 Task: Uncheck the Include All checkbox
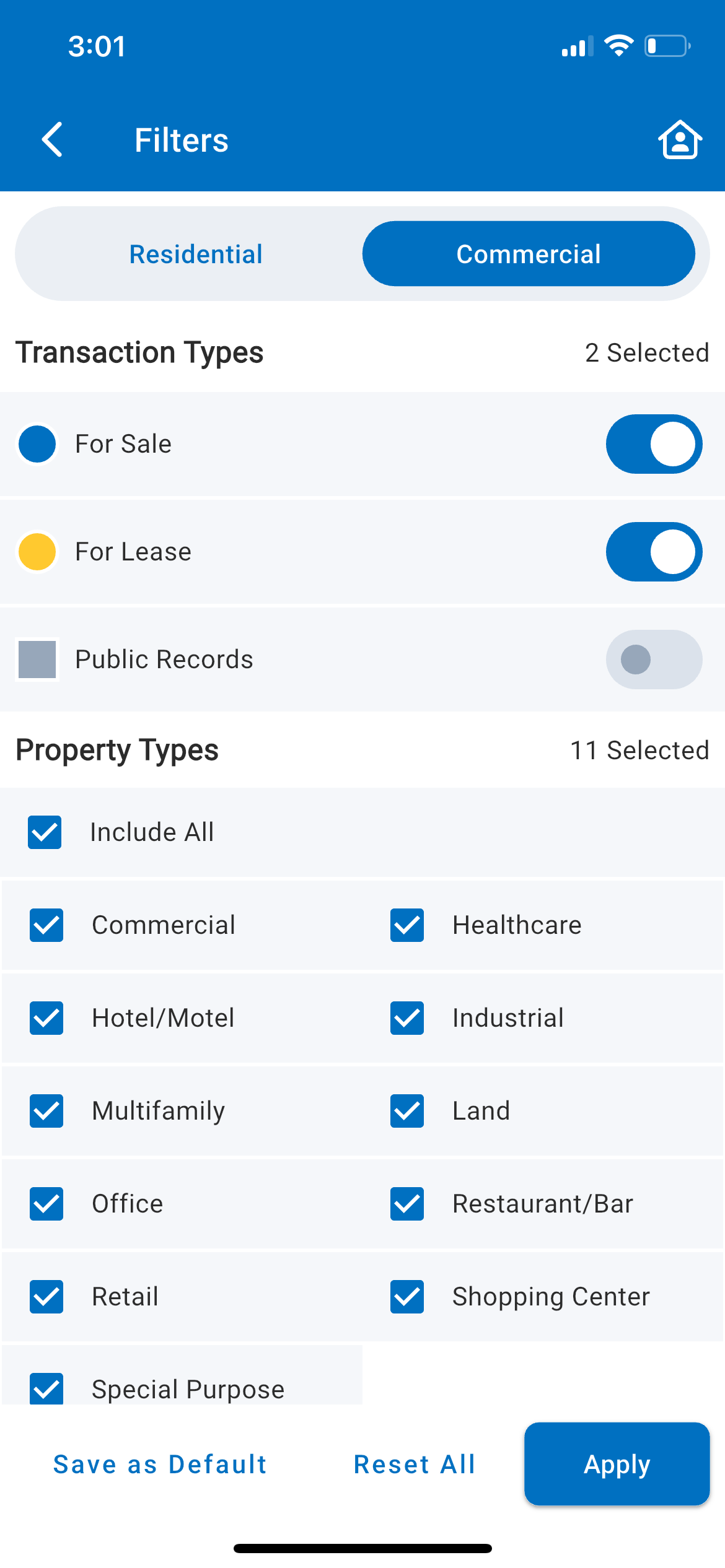click(45, 832)
